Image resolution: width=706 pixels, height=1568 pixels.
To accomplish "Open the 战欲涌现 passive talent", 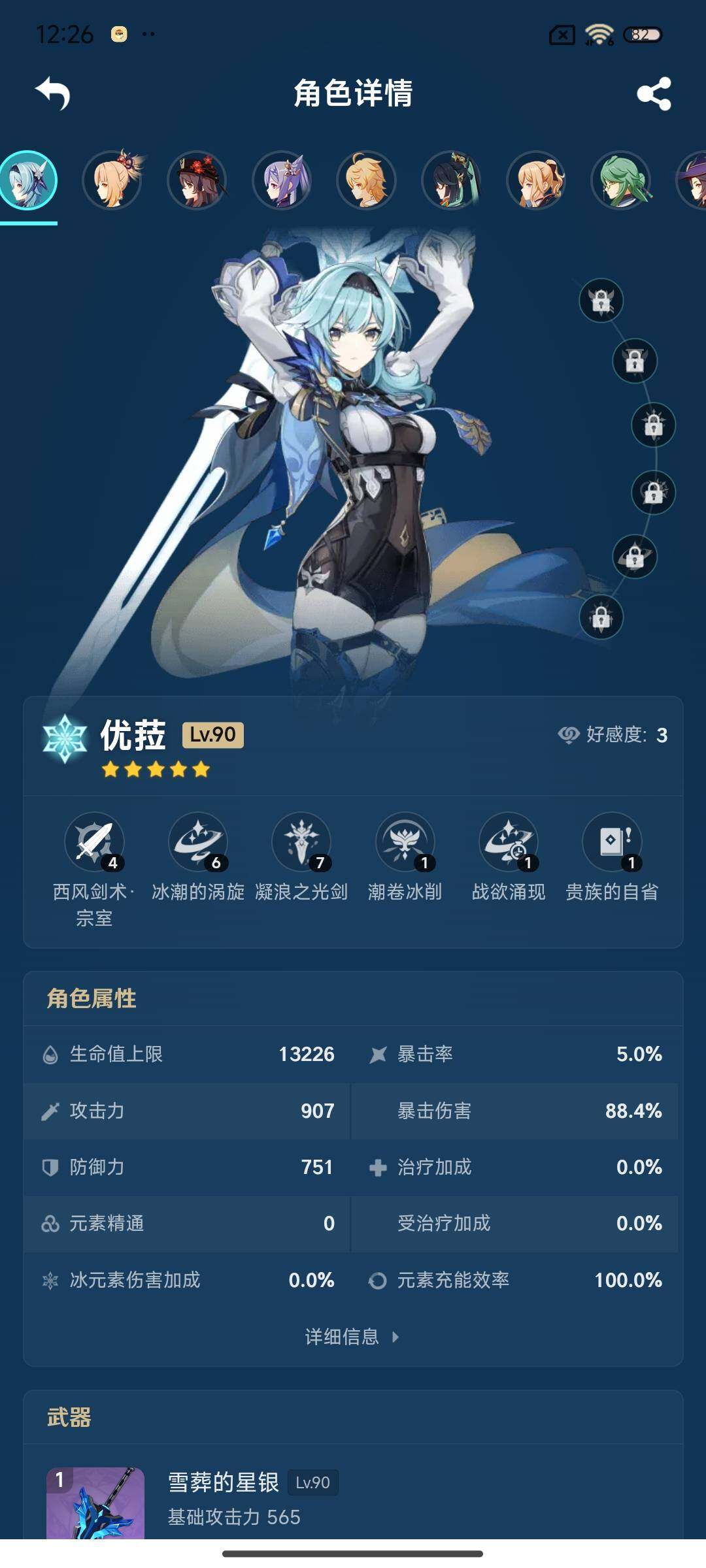I will (x=509, y=843).
